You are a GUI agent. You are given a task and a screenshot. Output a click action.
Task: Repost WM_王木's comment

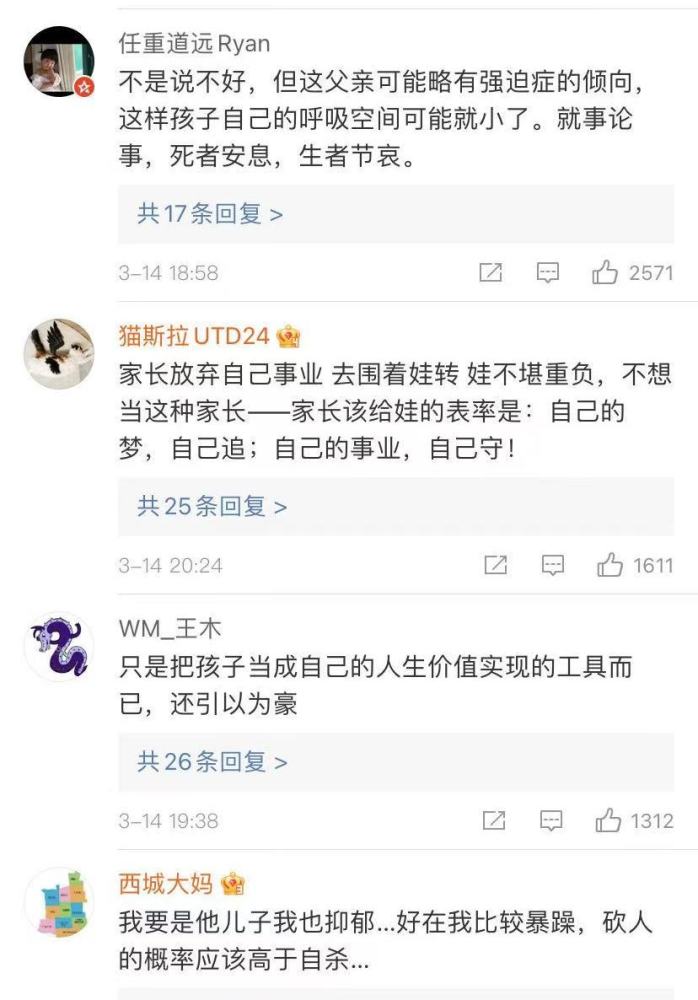pyautogui.click(x=494, y=821)
